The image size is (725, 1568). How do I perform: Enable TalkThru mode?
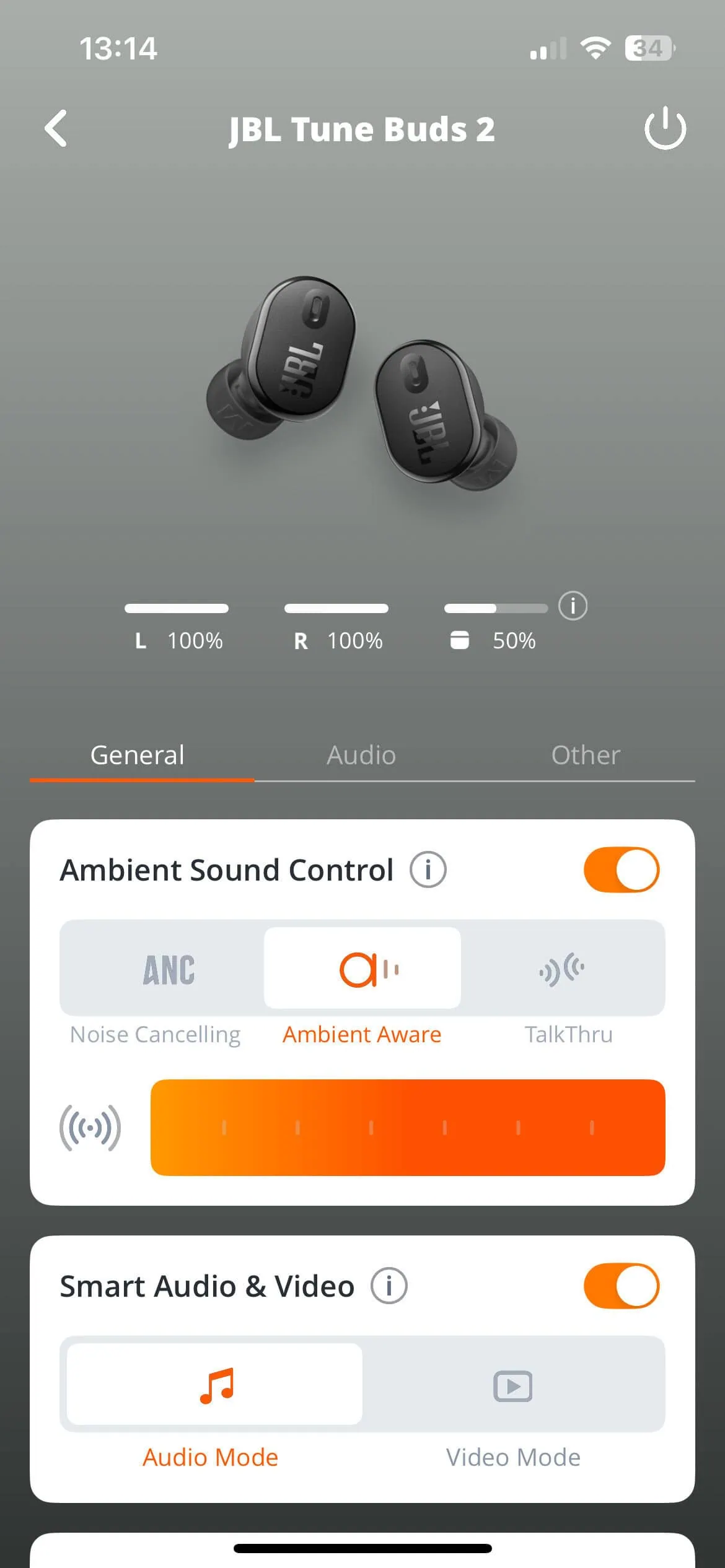point(563,969)
